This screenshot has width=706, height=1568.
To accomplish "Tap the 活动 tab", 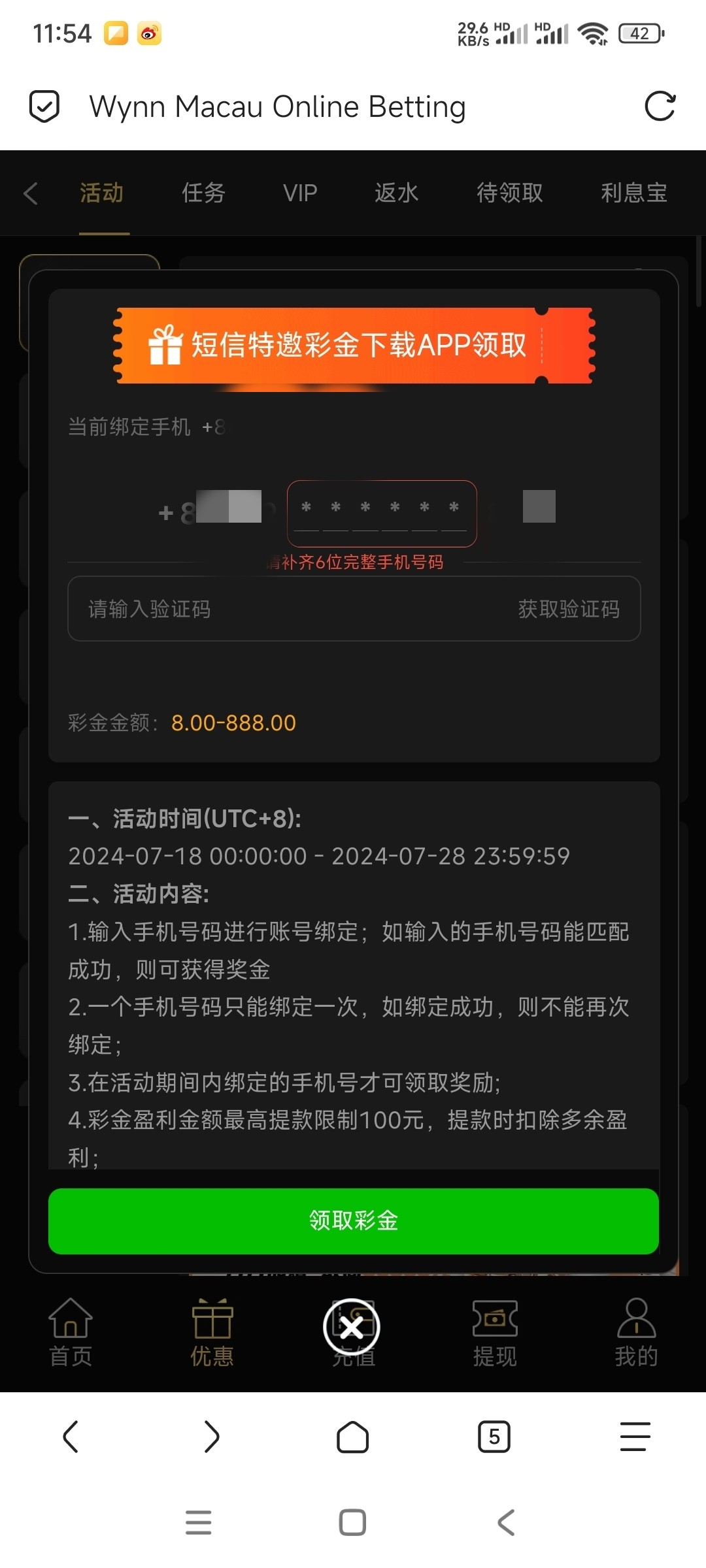I will click(x=102, y=193).
